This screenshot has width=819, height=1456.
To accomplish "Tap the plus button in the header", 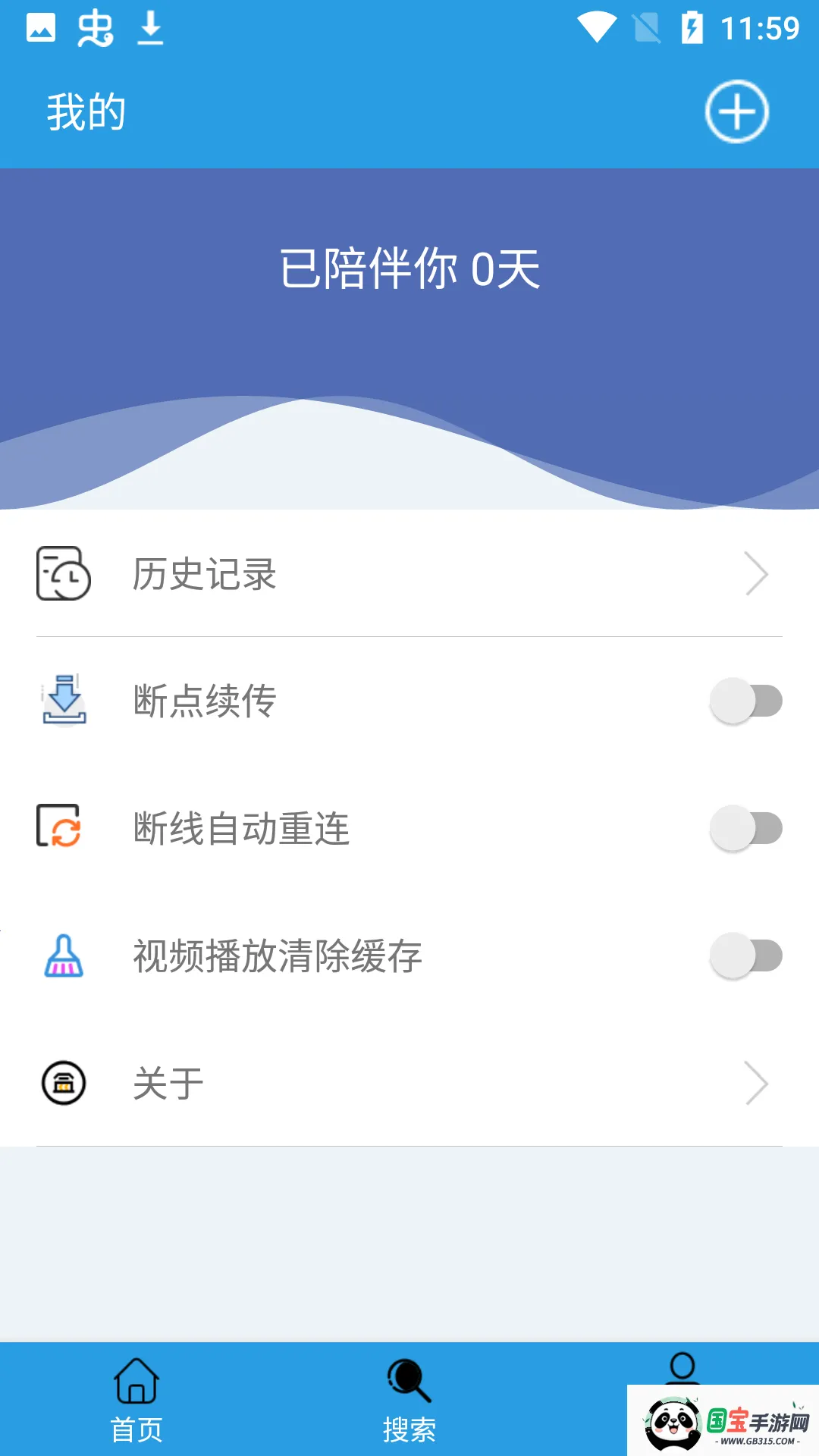I will pos(736,111).
